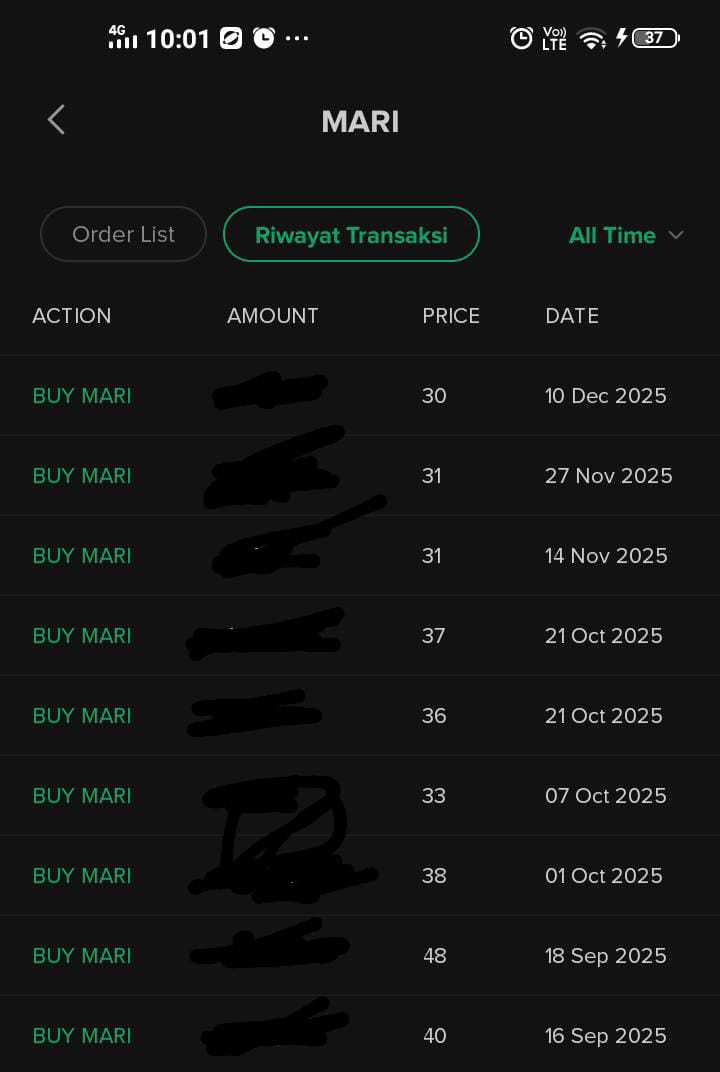View the 14 Nov 2025 transaction

tap(360, 556)
